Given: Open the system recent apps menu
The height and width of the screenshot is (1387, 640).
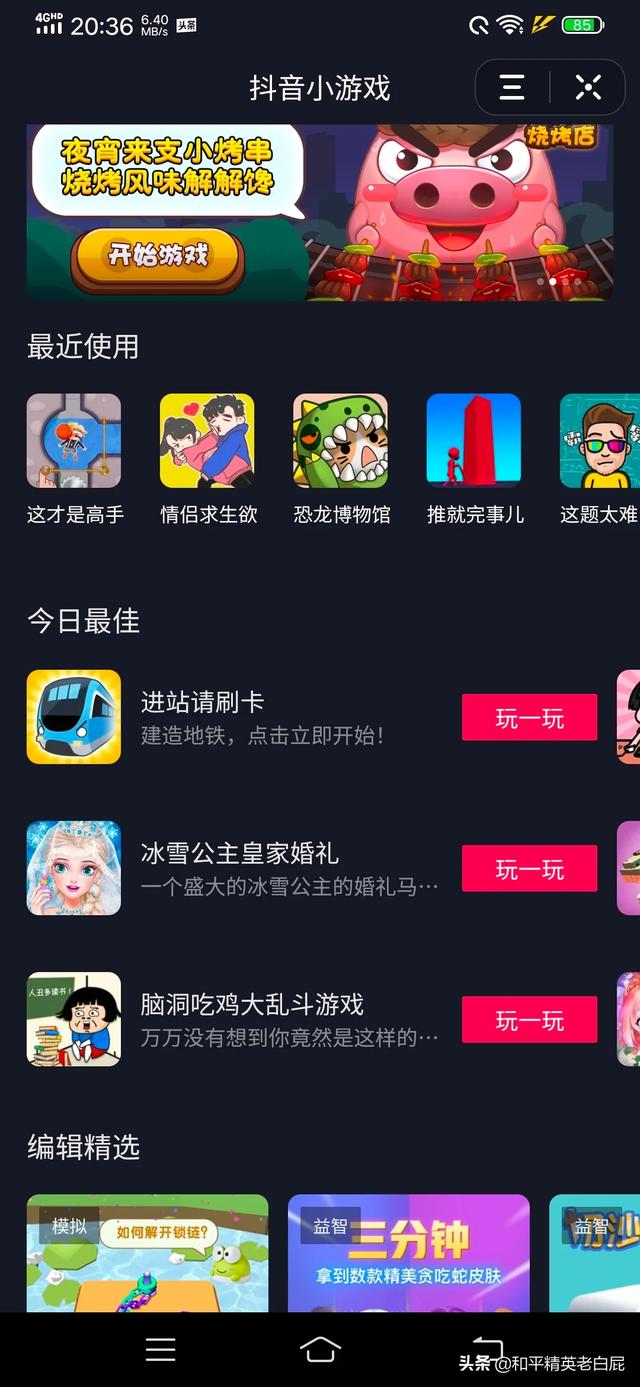Looking at the screenshot, I should [160, 1350].
